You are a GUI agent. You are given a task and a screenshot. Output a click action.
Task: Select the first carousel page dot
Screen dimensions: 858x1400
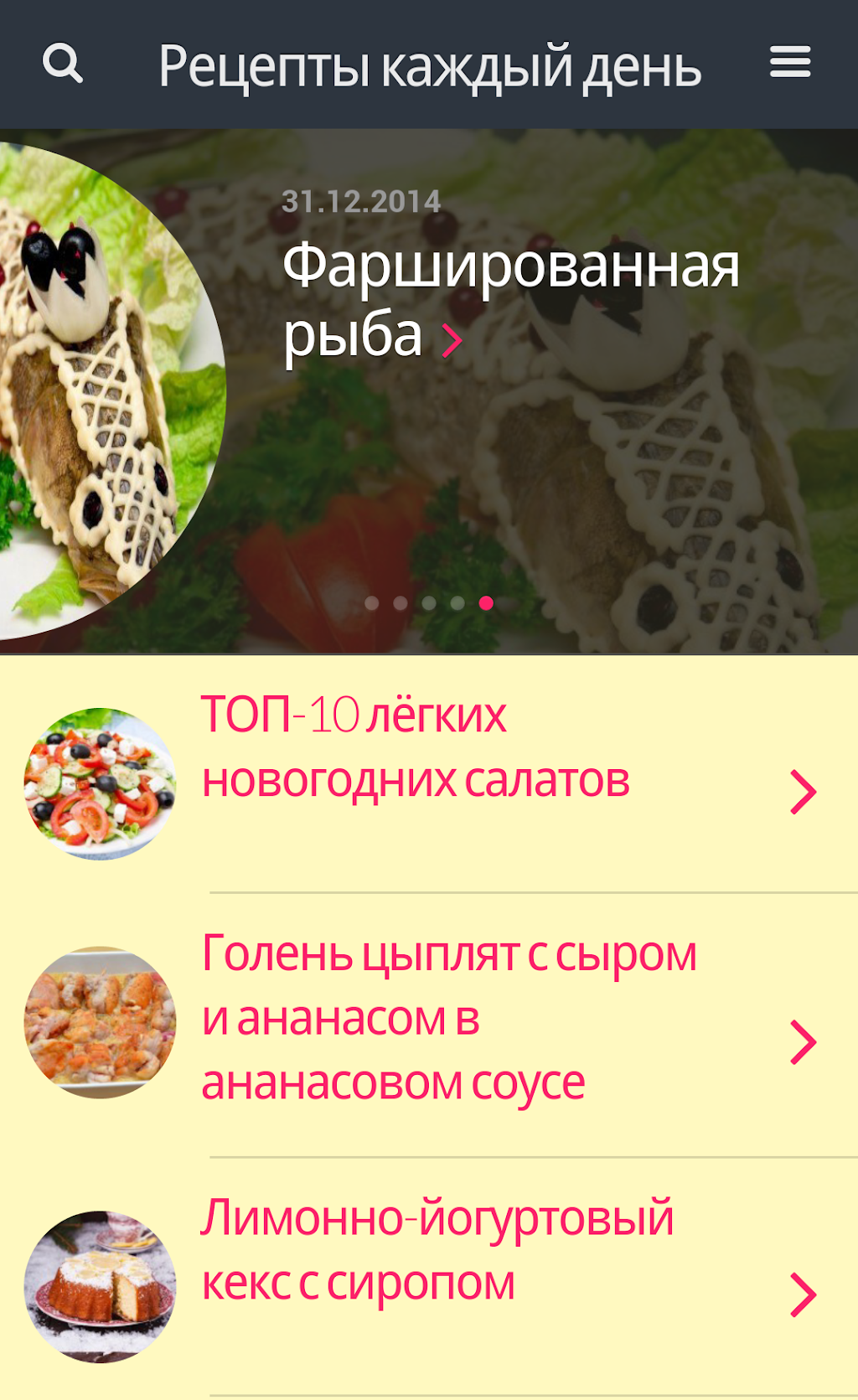point(372,603)
